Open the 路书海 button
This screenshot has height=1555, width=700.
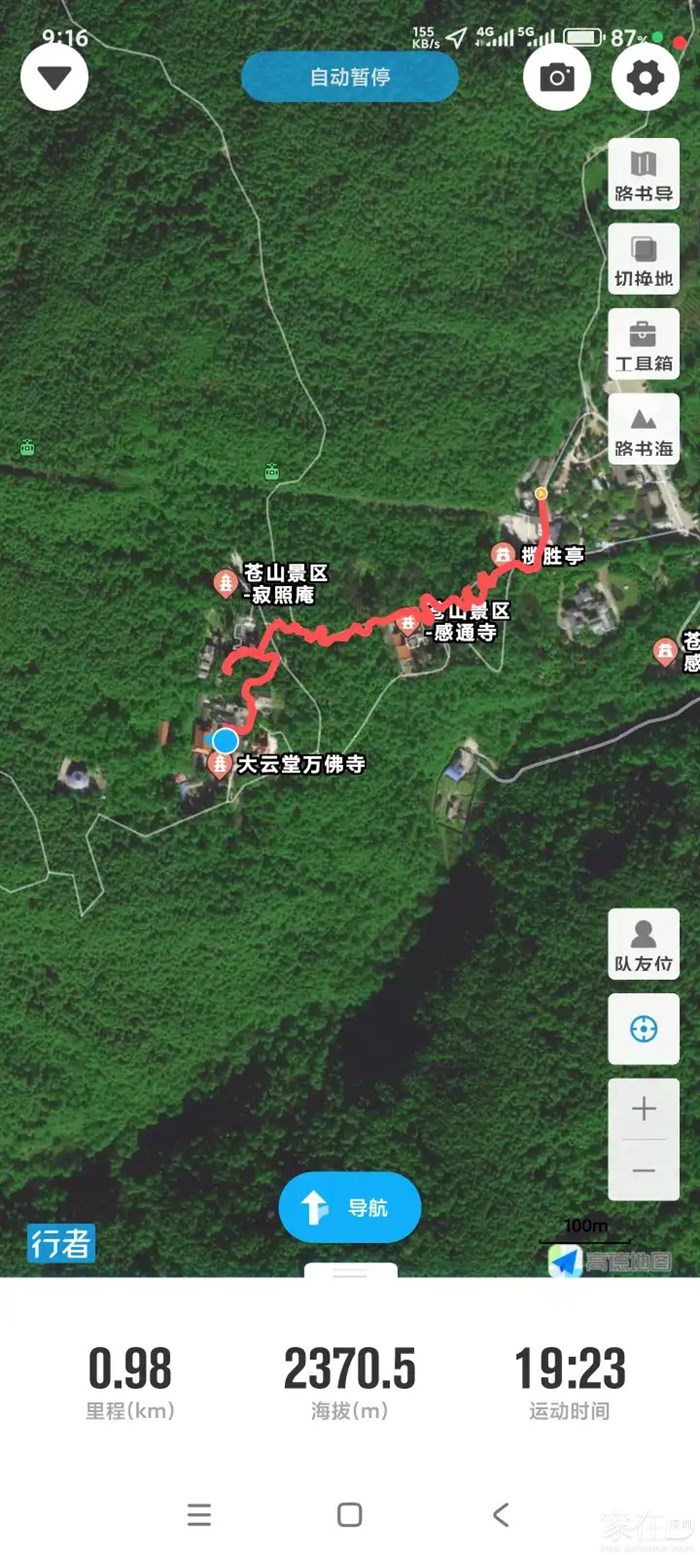(643, 428)
